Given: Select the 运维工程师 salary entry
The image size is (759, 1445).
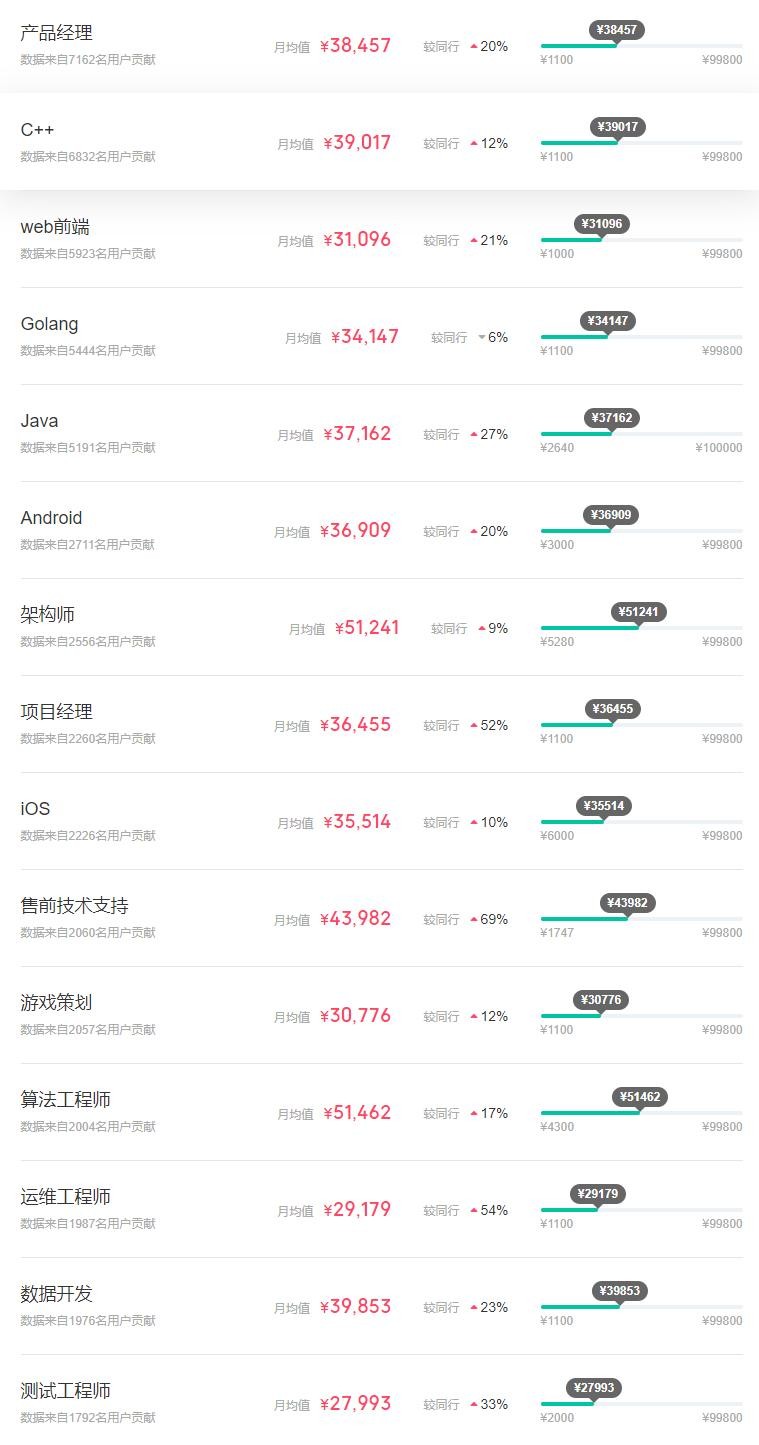Looking at the screenshot, I should coord(65,1198).
